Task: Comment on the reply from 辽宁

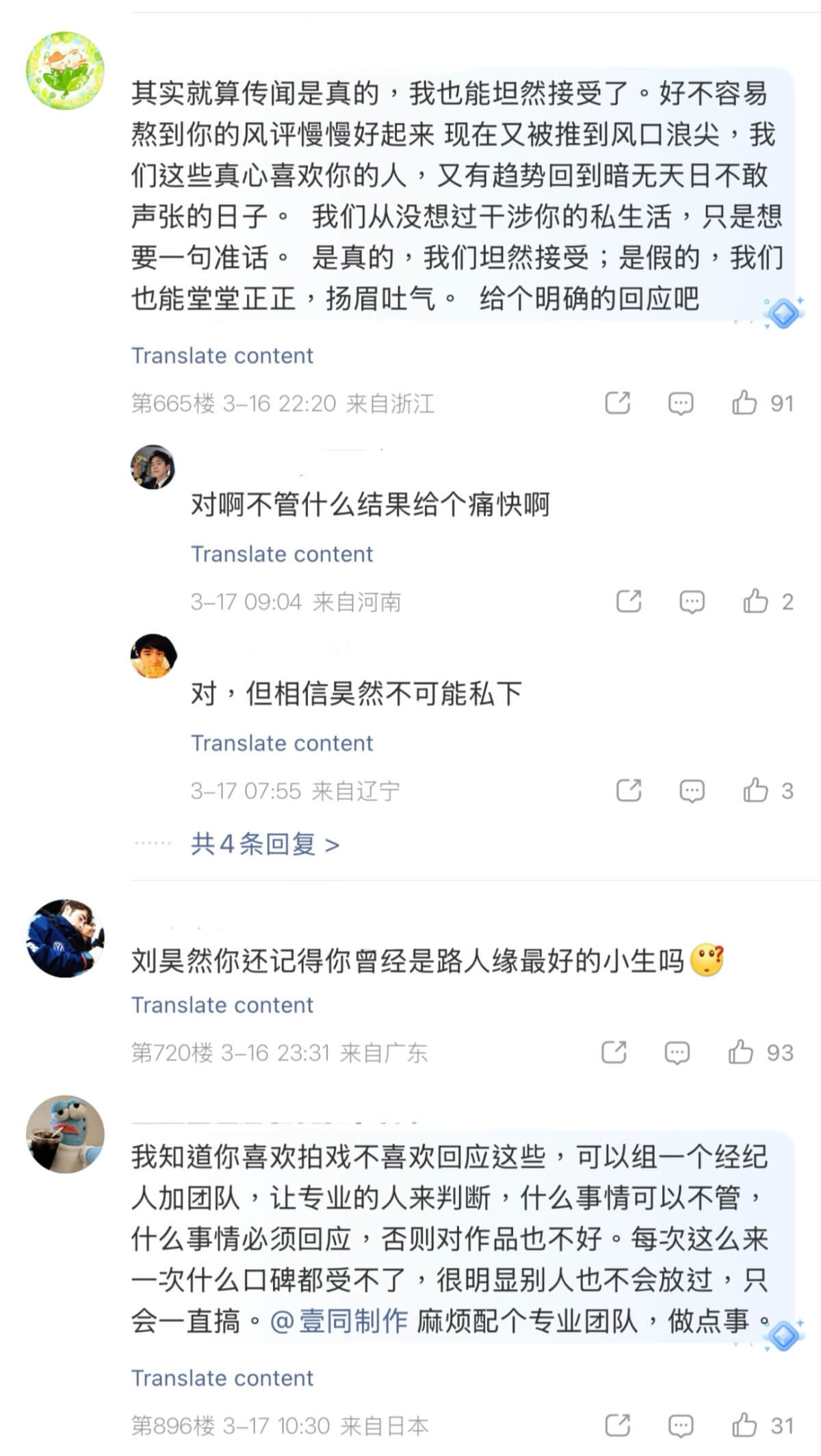Action: (692, 791)
